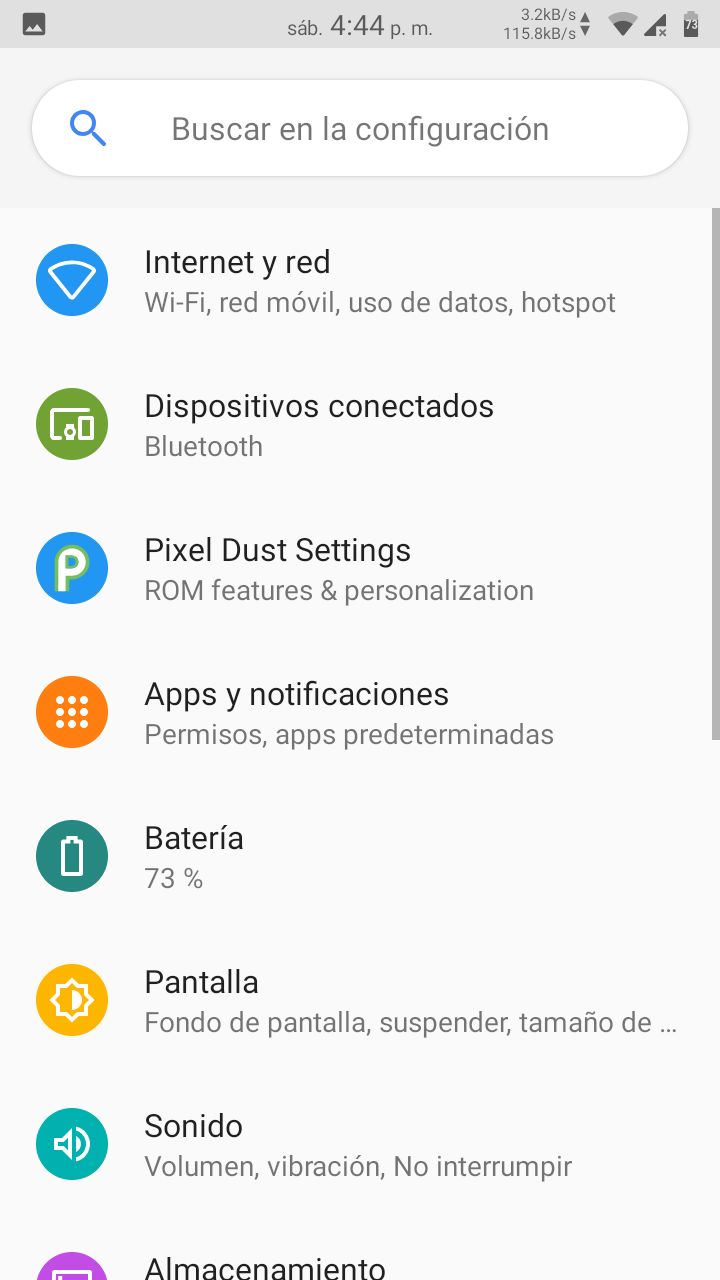Open Internet y red settings
This screenshot has height=1280, width=720.
360,281
